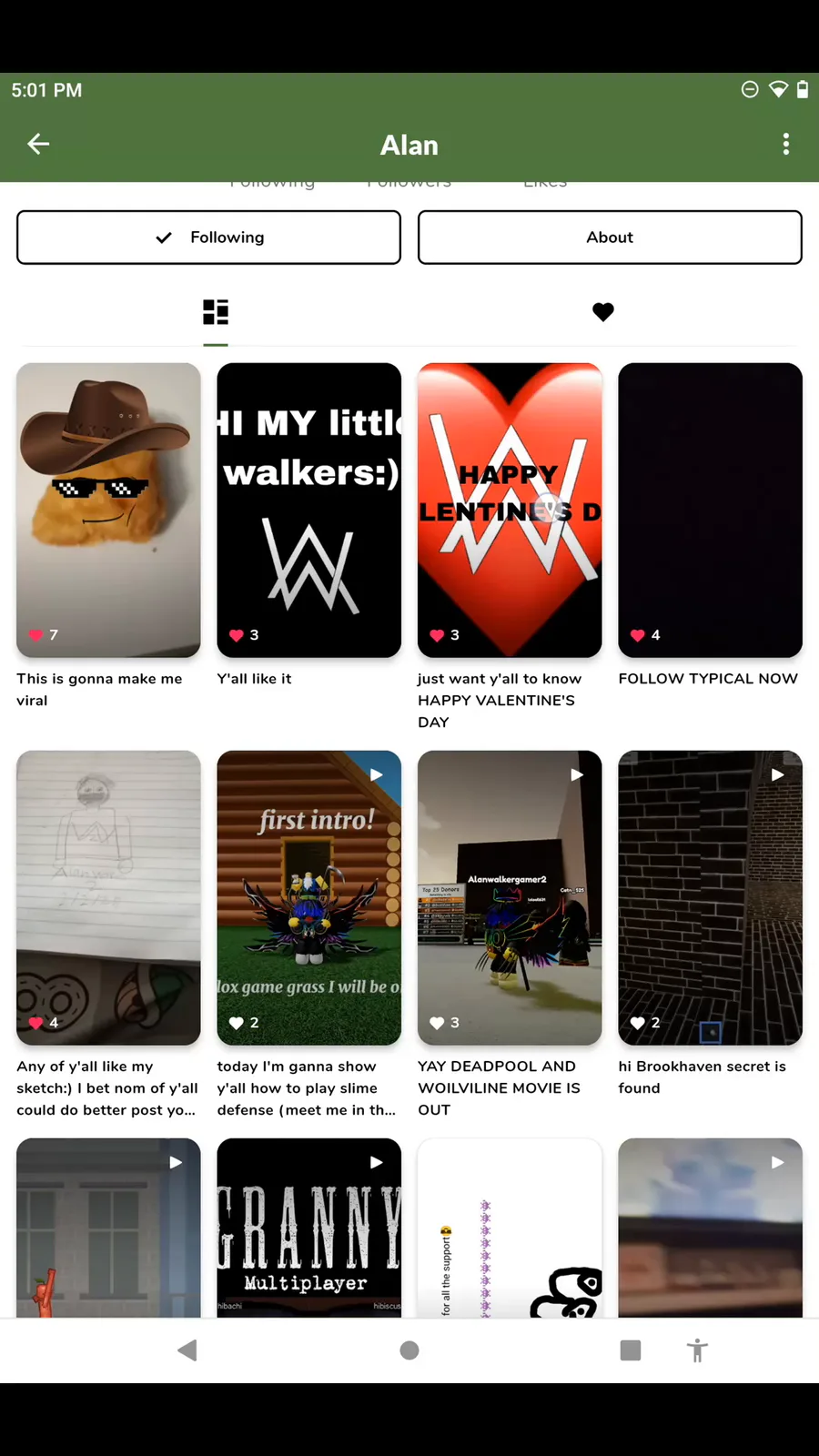Open the About button
This screenshot has height=1456, width=819.
click(610, 238)
